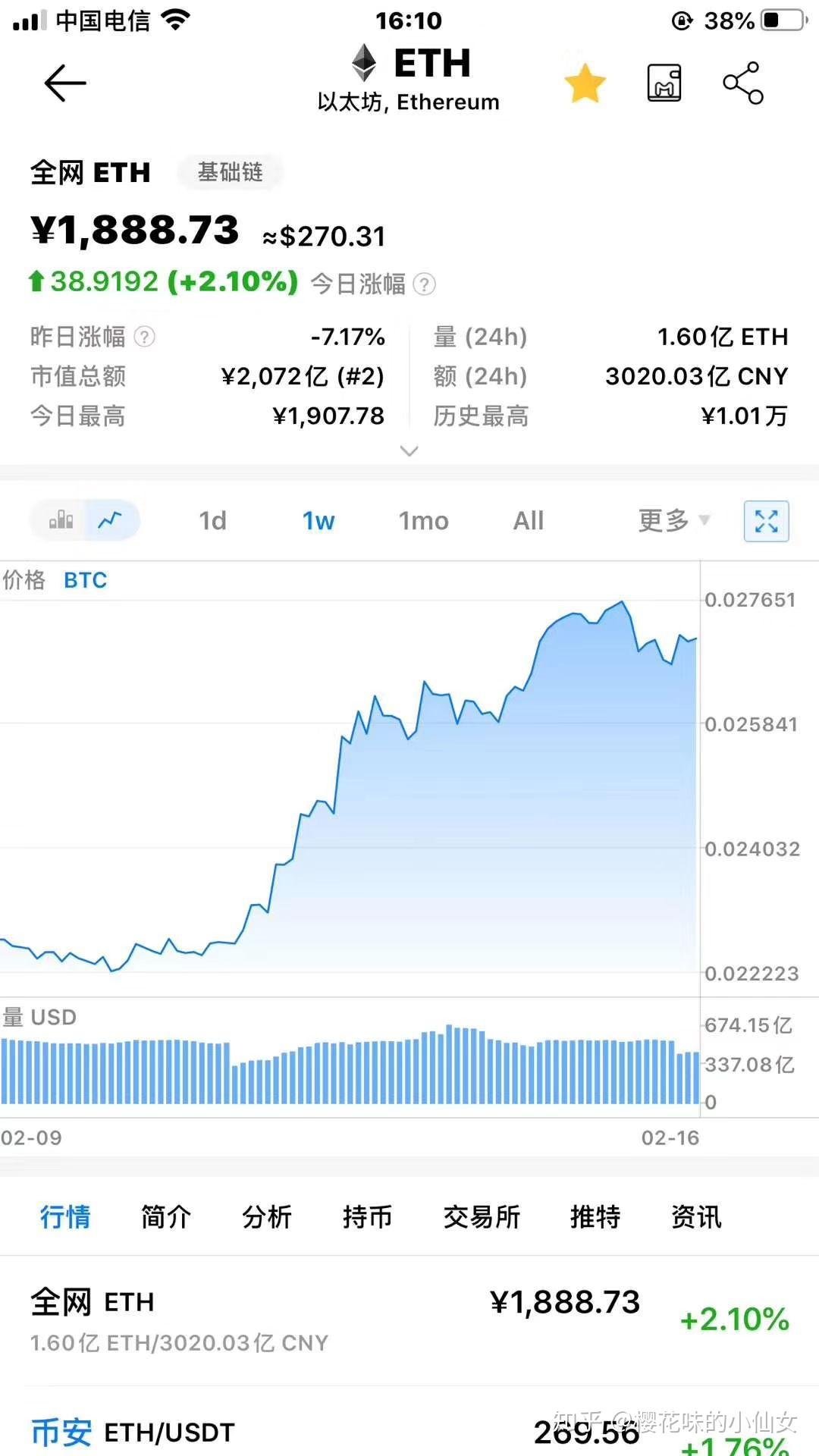Screen dimensions: 819x1456
Task: Select the line chart icon
Action: (111, 520)
